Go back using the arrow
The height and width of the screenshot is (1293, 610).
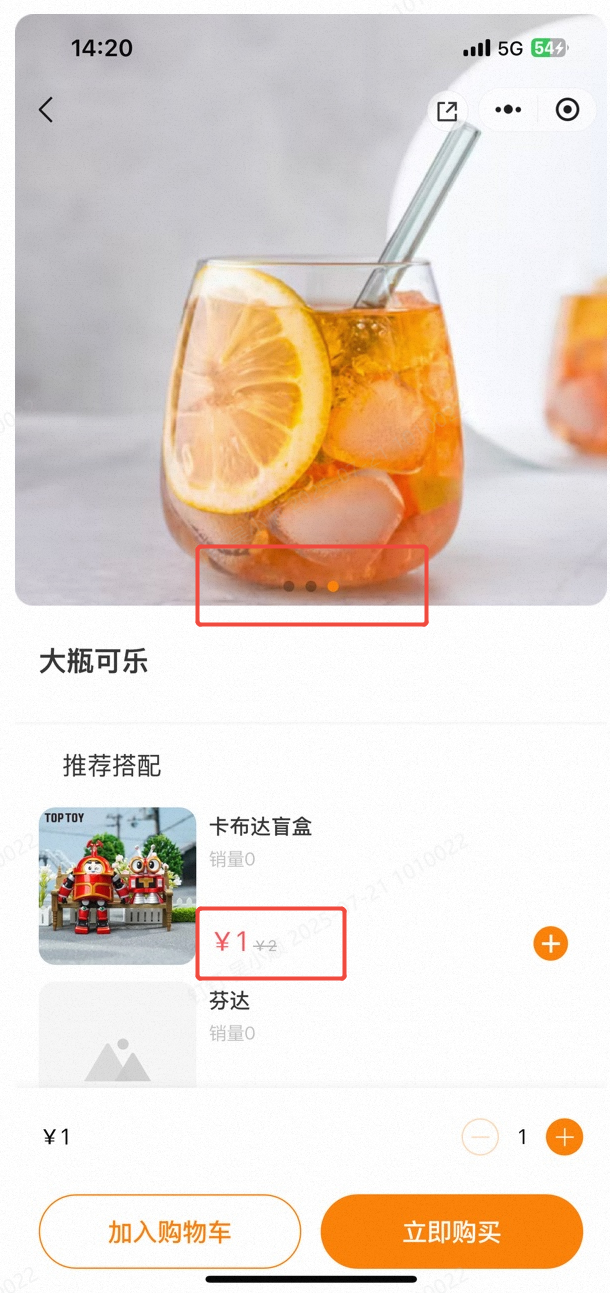[x=46, y=110]
